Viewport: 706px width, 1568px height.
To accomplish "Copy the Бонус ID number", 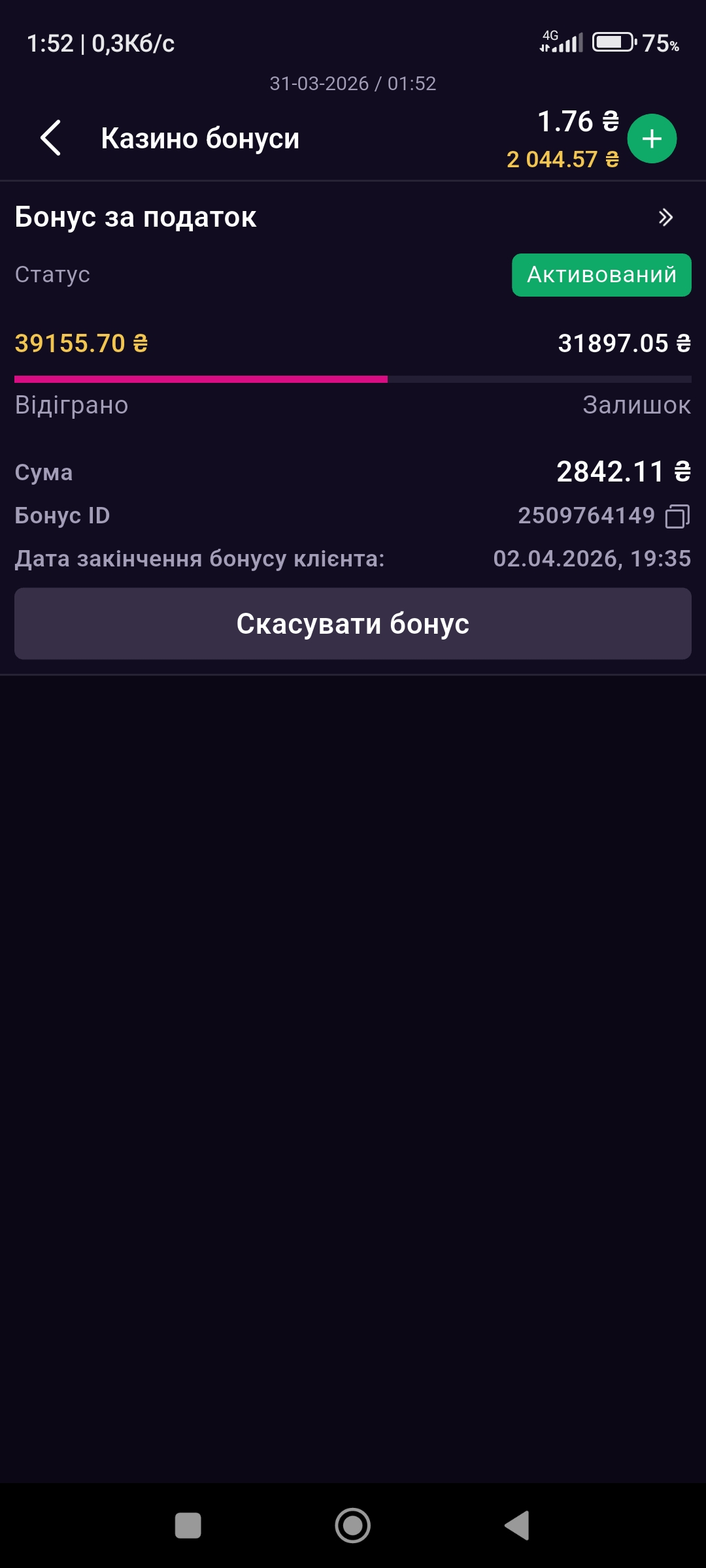I will (677, 516).
